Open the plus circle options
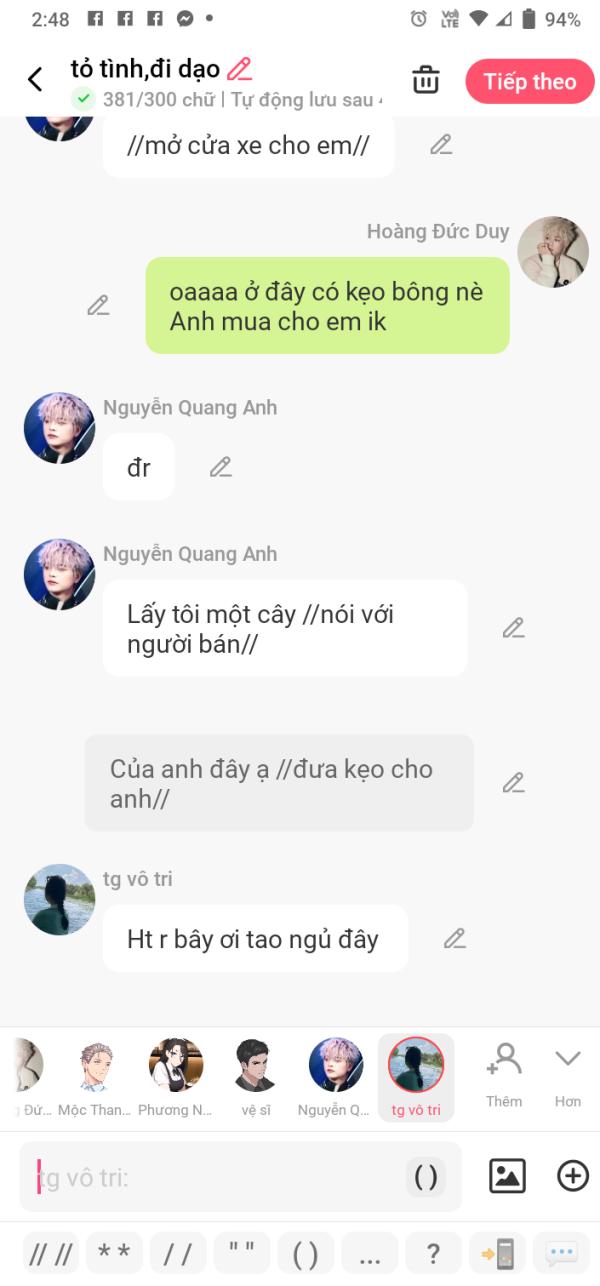The image size is (600, 1286). 572,1176
